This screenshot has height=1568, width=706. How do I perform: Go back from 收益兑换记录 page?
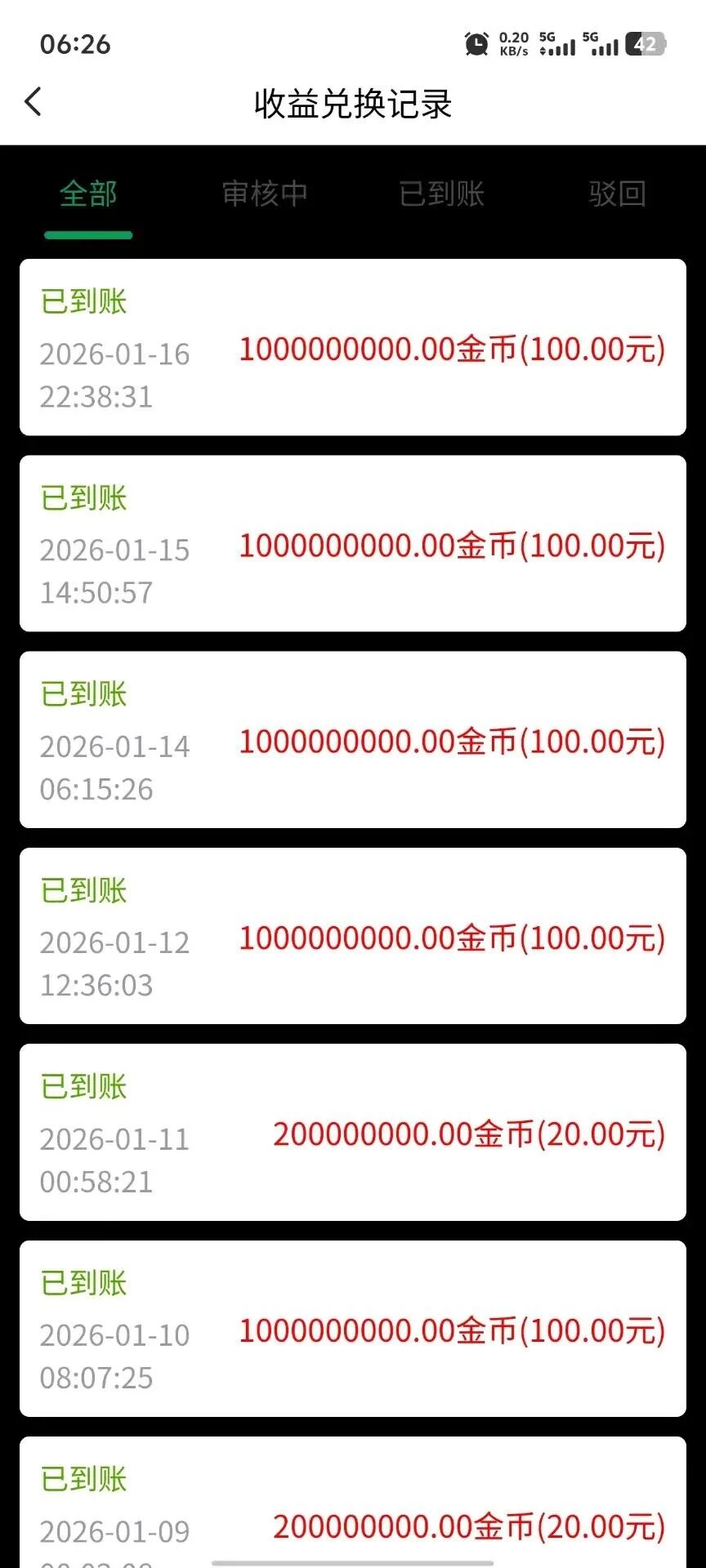point(34,102)
